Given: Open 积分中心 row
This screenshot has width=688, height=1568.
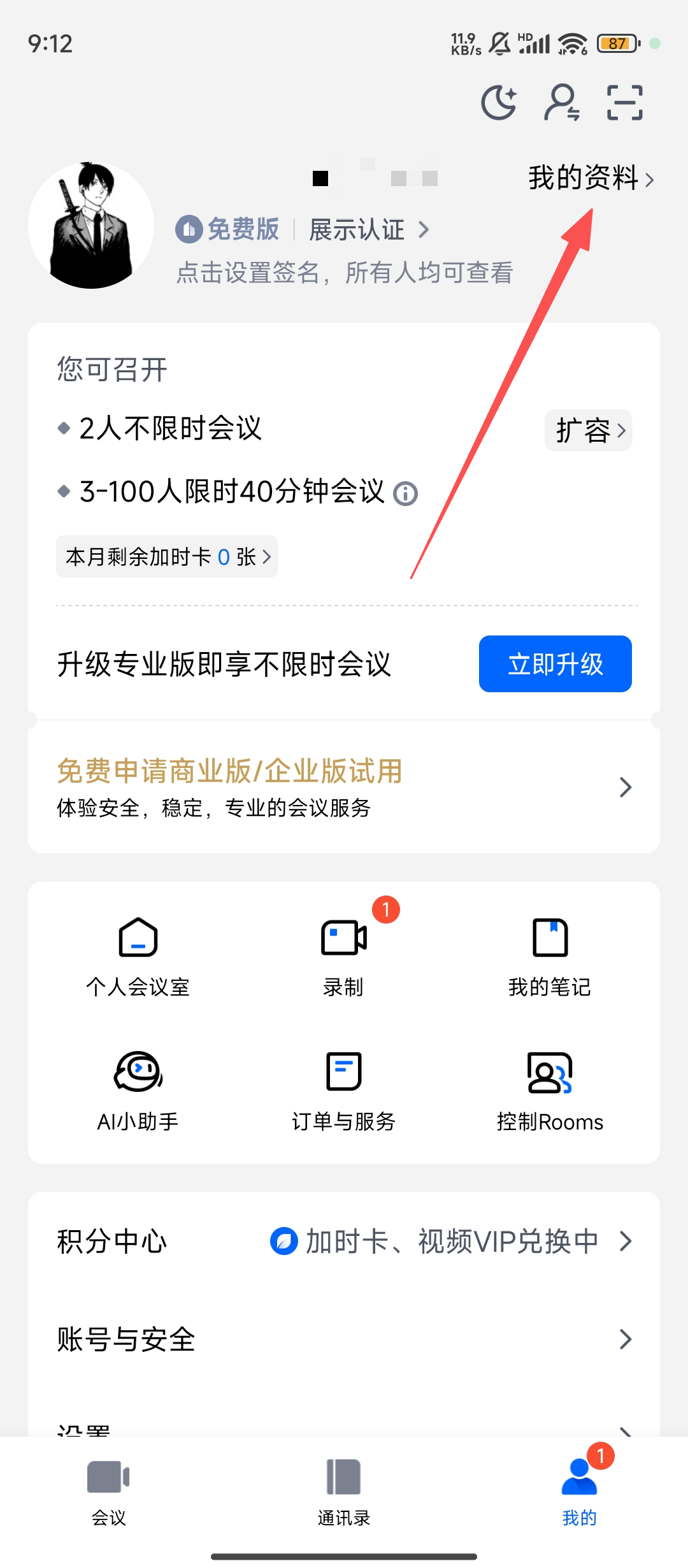Looking at the screenshot, I should (344, 1241).
